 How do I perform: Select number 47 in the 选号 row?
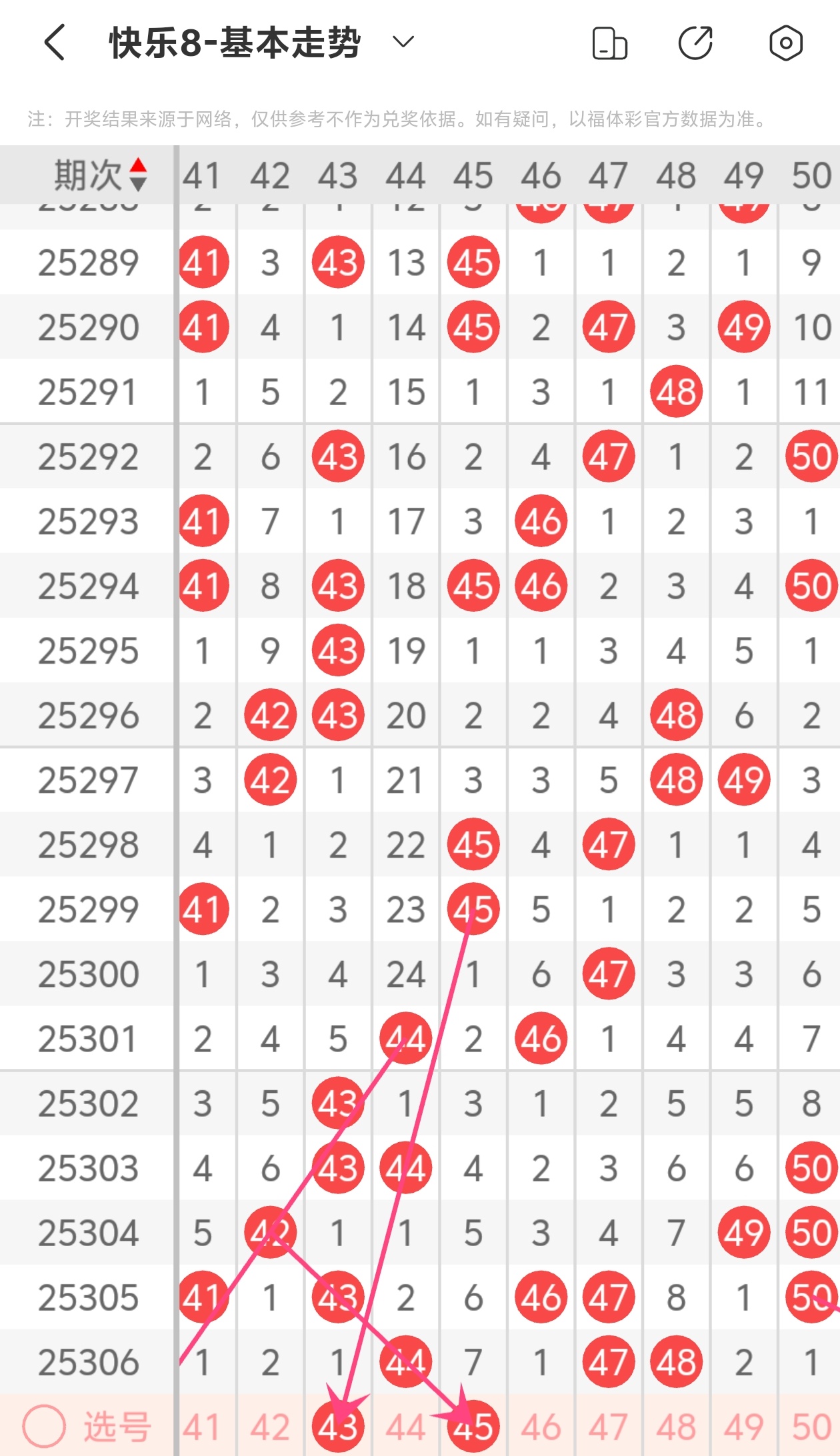point(609,1427)
